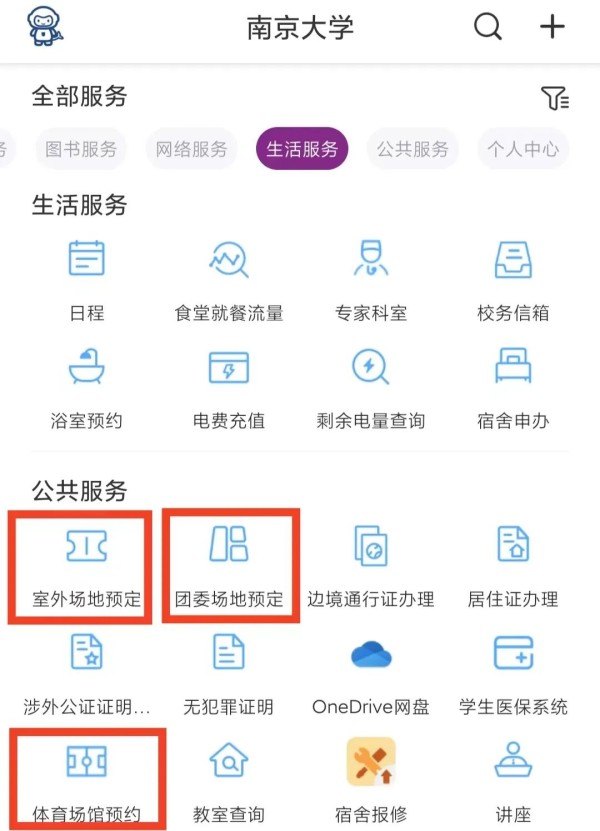Open the search icon in header
Screen dimensions: 600x831
(487, 27)
